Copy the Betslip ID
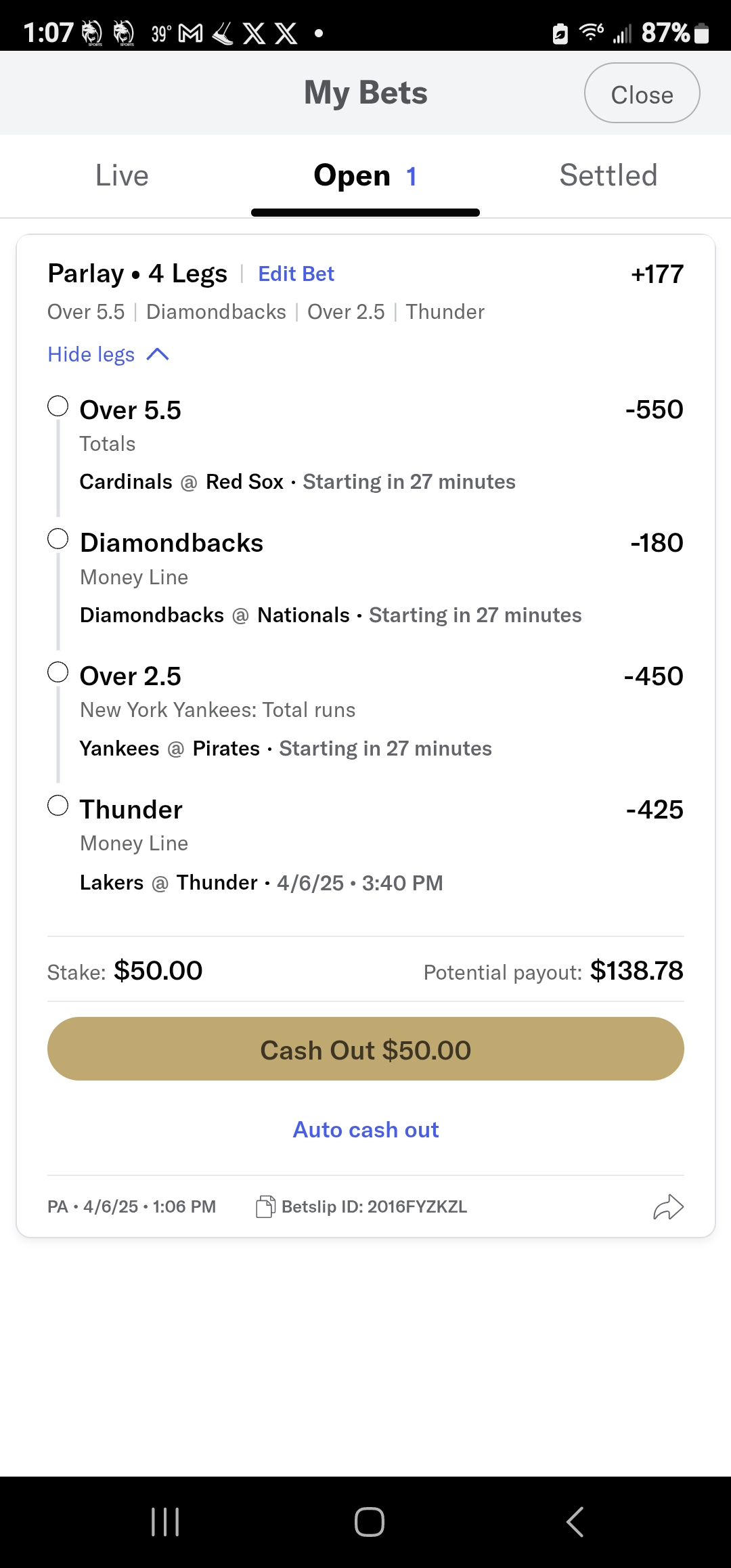 tap(265, 1206)
